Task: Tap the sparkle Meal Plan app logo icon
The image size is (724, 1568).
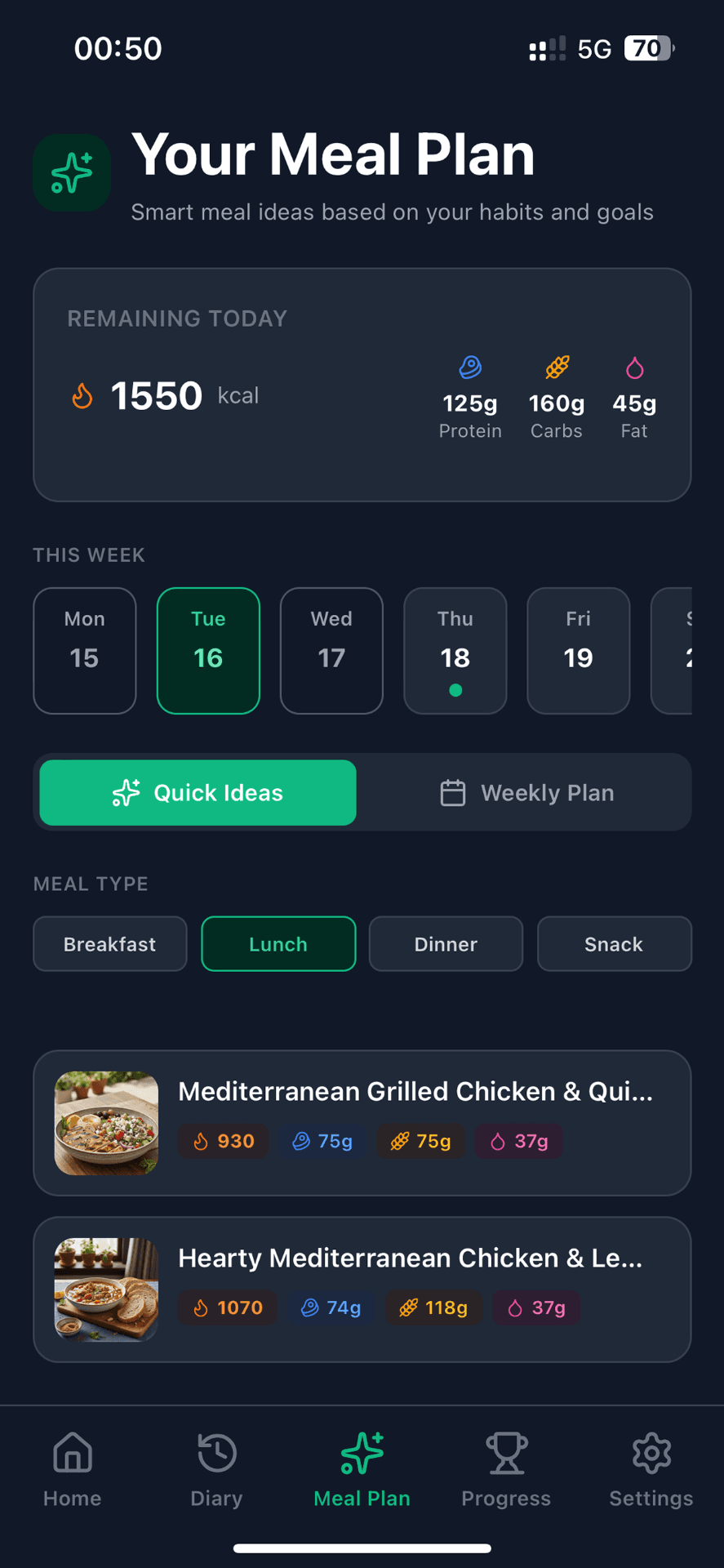Action: (72, 172)
